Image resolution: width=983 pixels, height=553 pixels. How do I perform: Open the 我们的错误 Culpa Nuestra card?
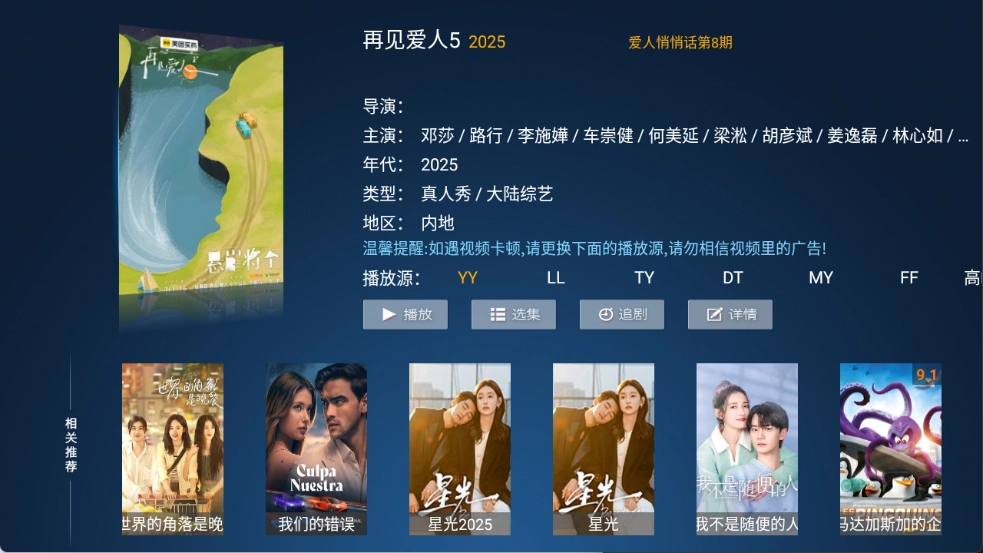click(316, 448)
